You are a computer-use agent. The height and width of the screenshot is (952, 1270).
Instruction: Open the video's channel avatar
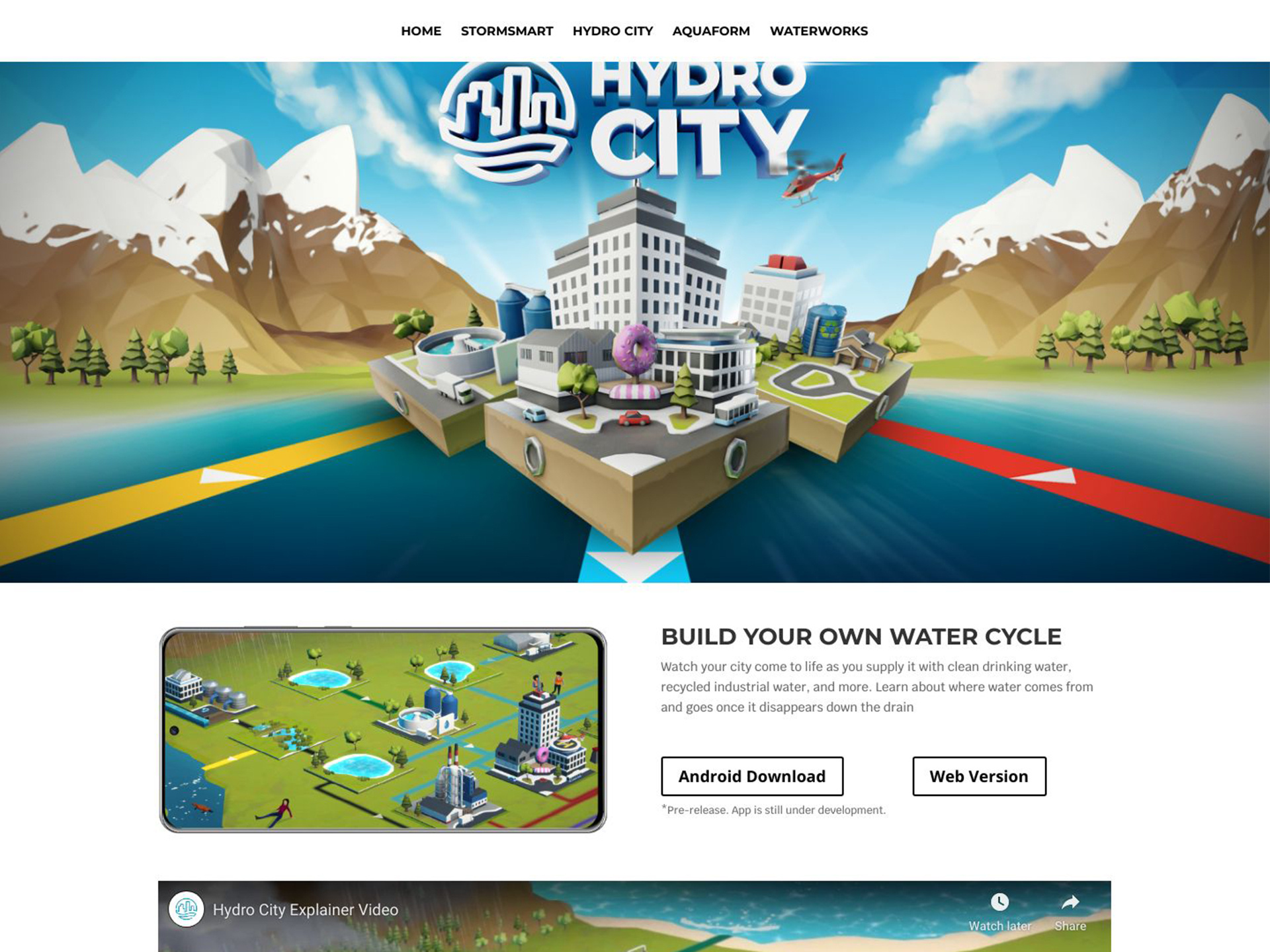click(x=186, y=910)
